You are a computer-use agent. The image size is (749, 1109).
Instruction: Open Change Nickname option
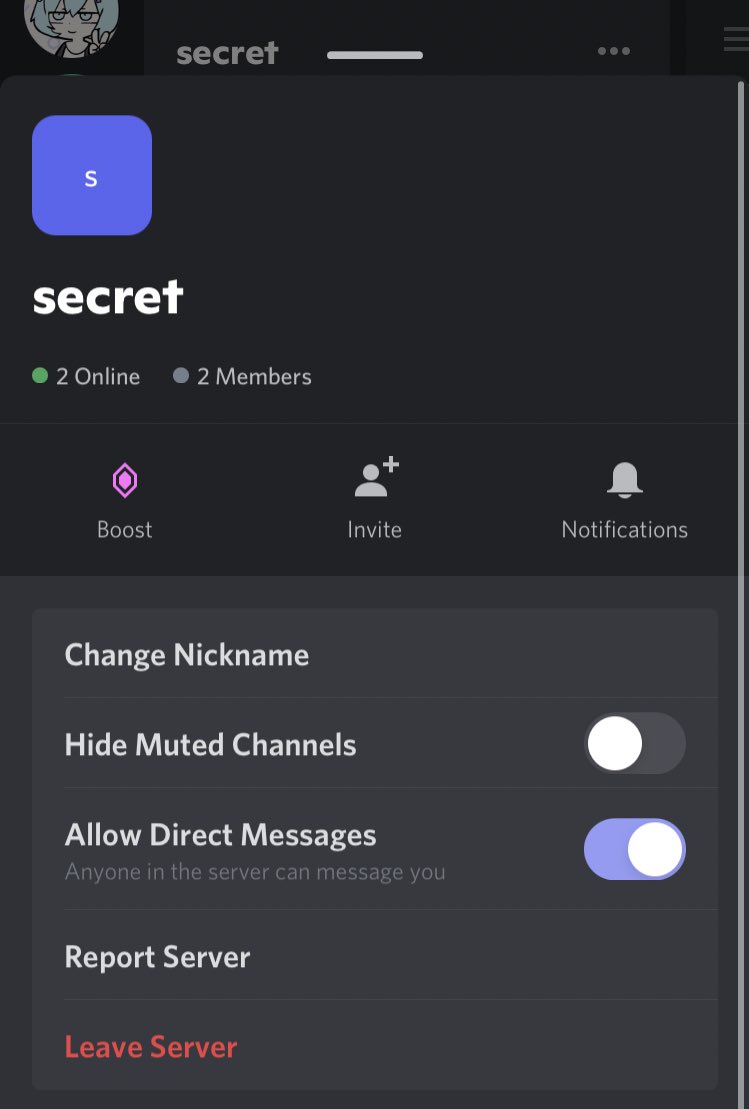click(187, 655)
